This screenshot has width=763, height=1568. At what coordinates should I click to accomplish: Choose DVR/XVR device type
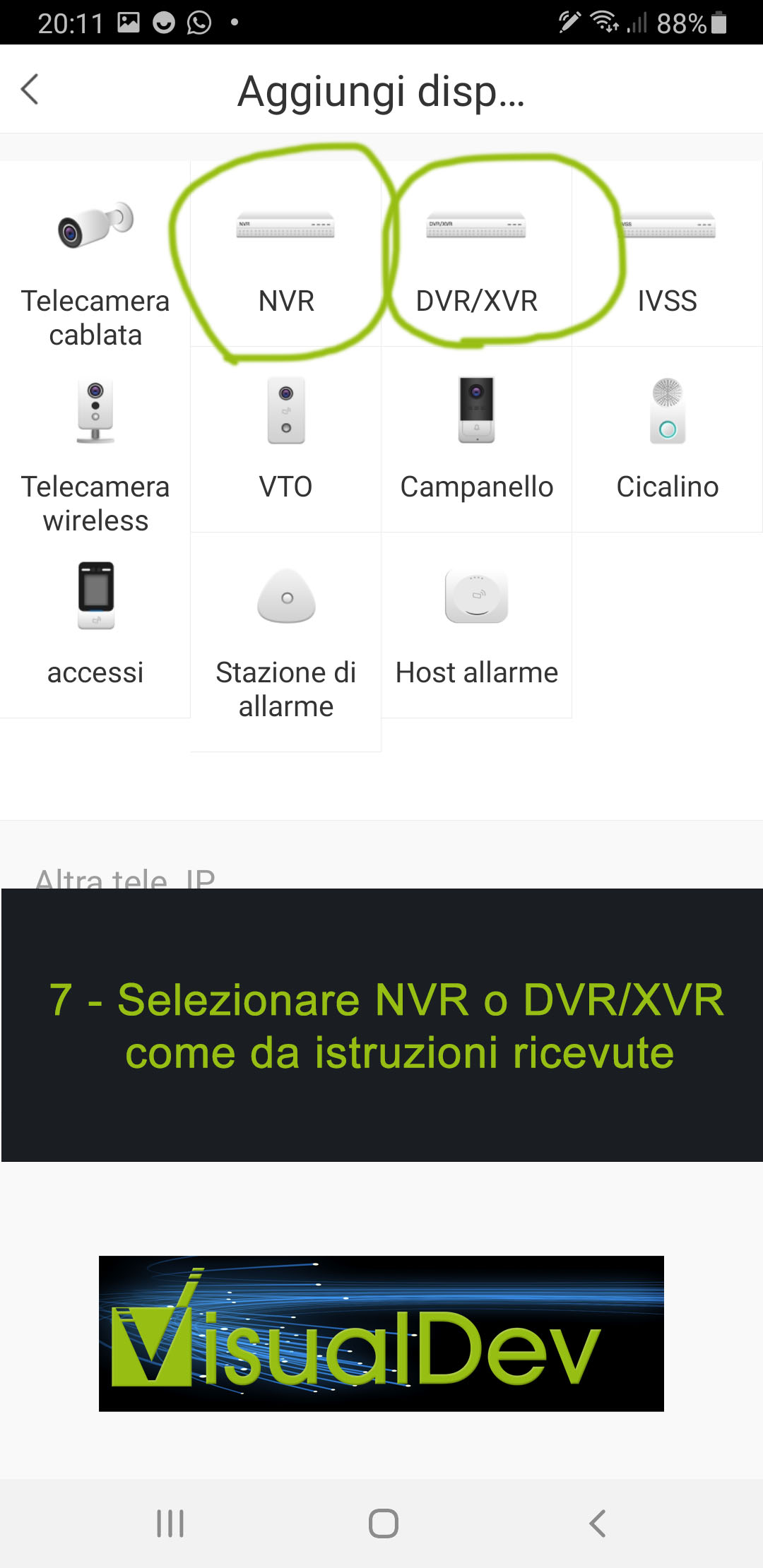[477, 254]
